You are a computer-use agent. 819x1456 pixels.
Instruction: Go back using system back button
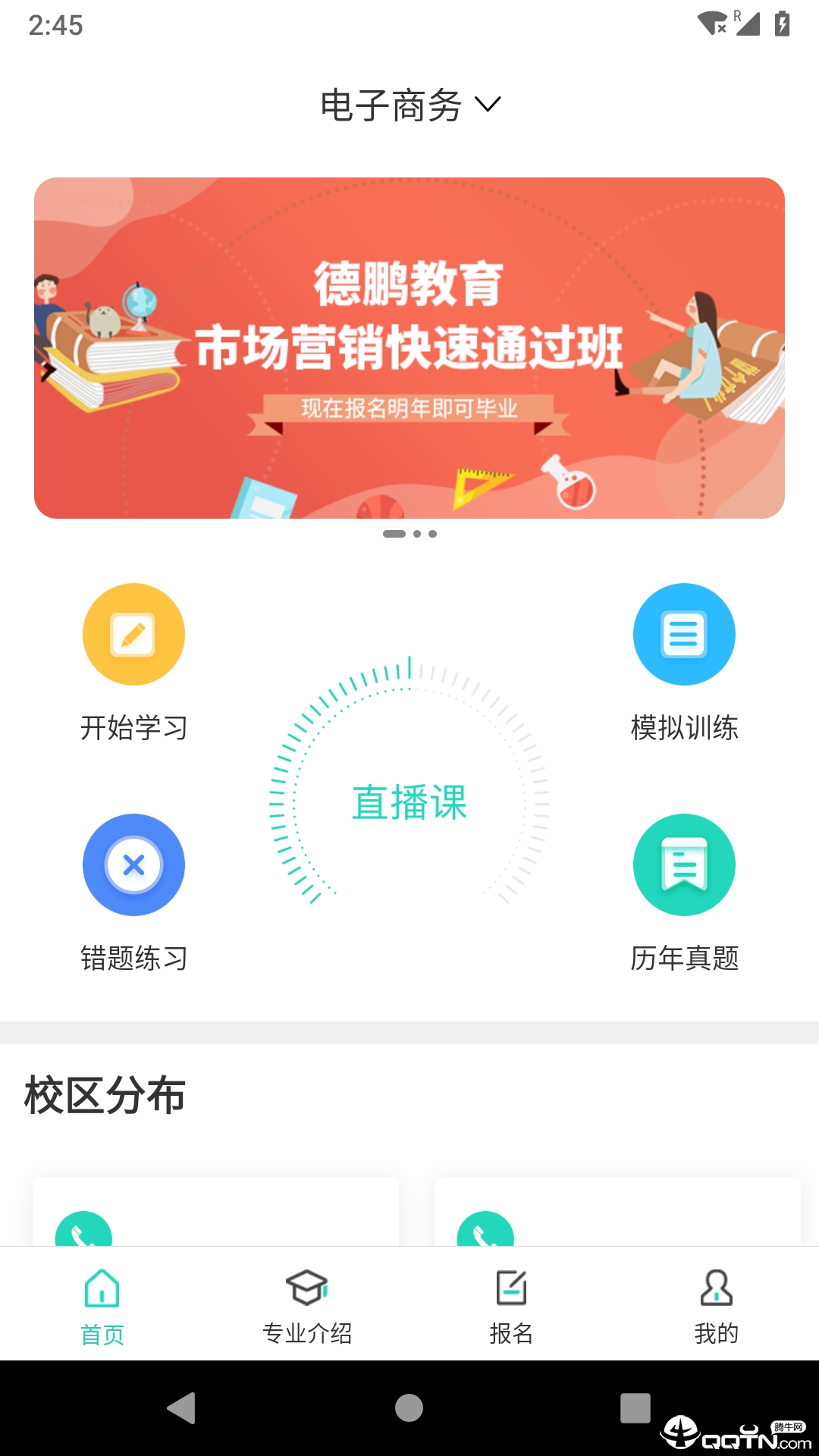[182, 1408]
